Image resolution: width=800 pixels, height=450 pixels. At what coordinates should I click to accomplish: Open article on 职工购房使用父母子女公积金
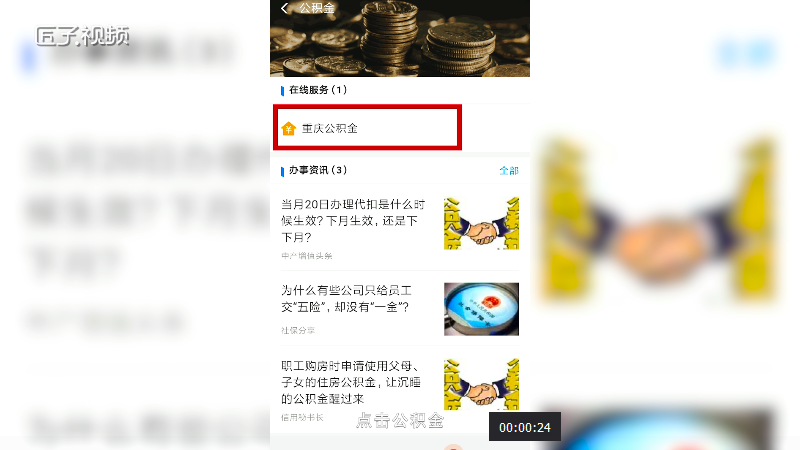click(350, 381)
